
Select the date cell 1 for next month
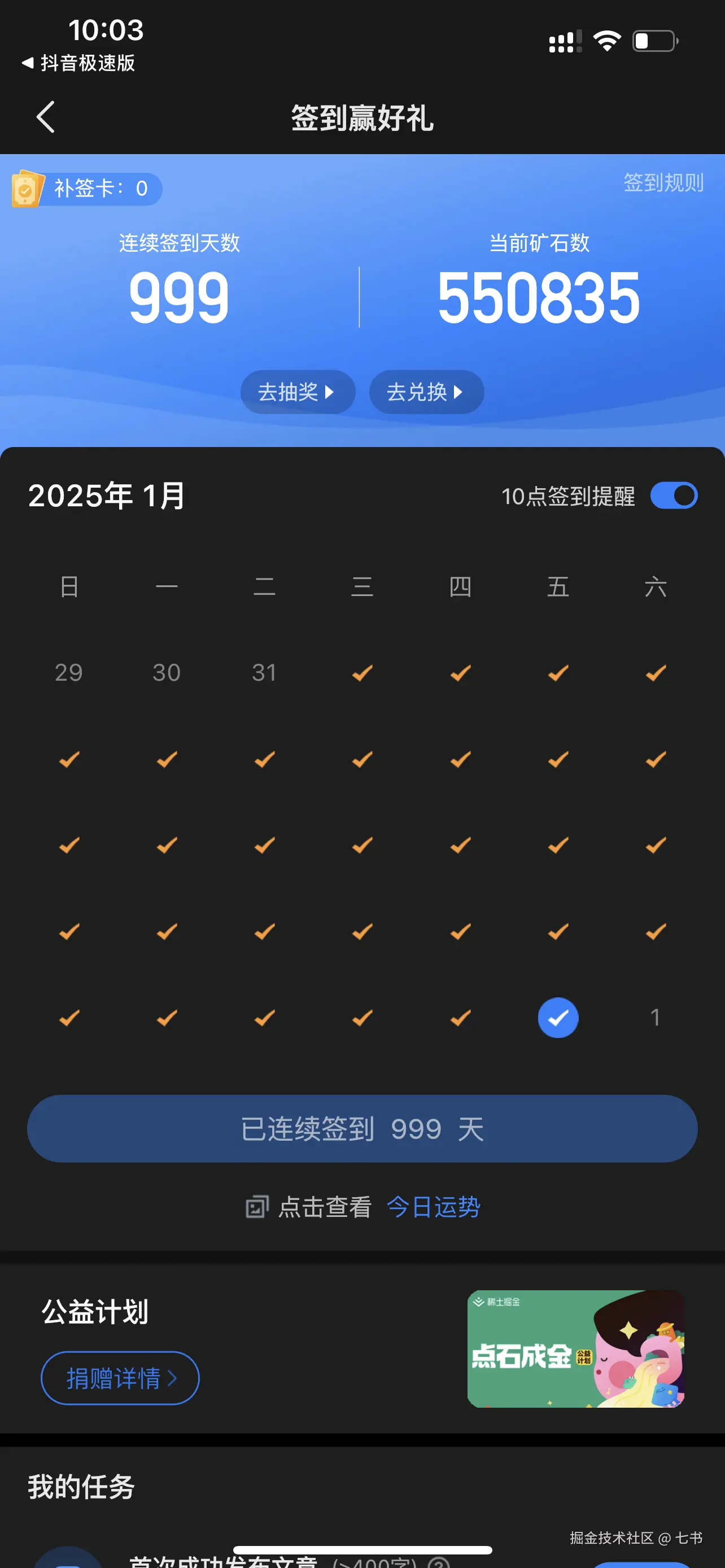(x=656, y=1018)
